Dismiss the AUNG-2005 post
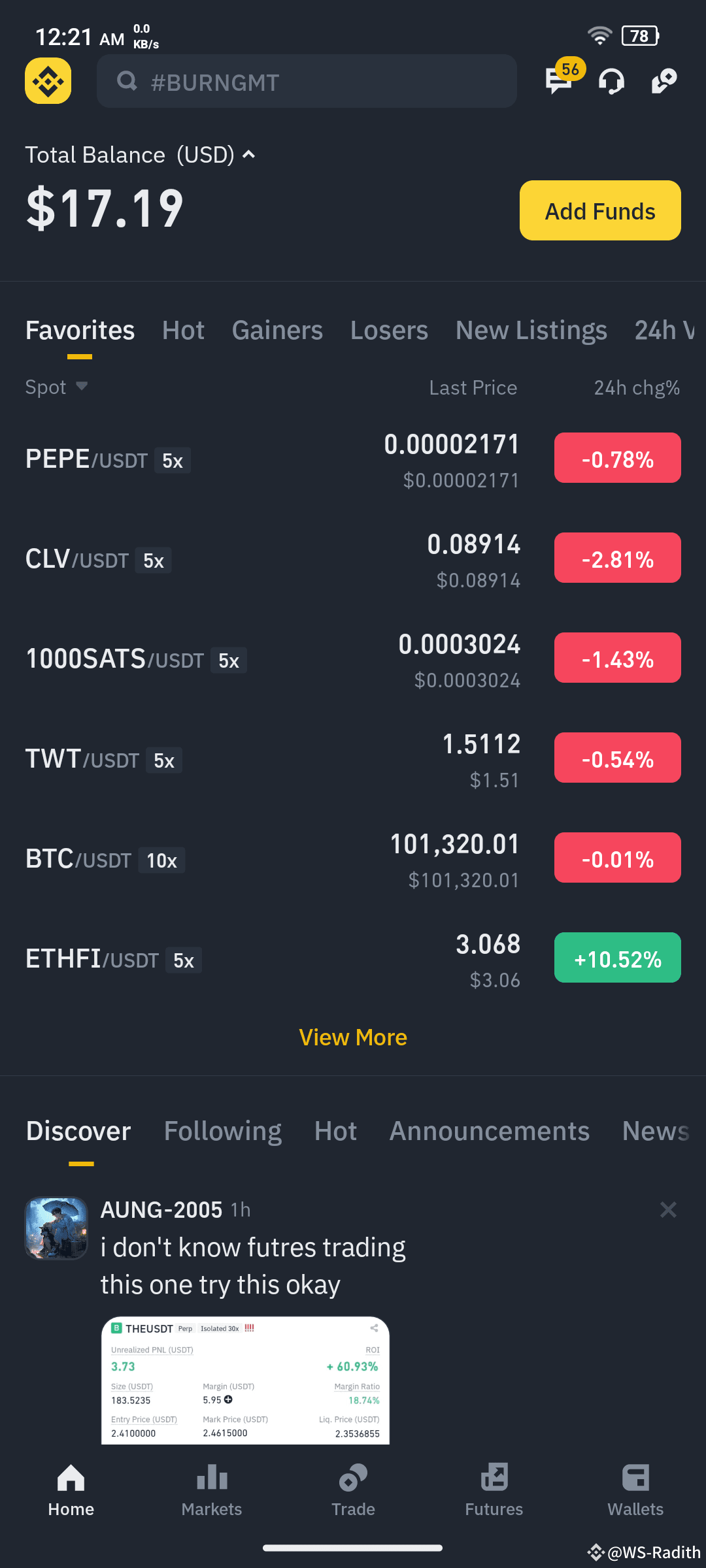706x1568 pixels. click(668, 1209)
